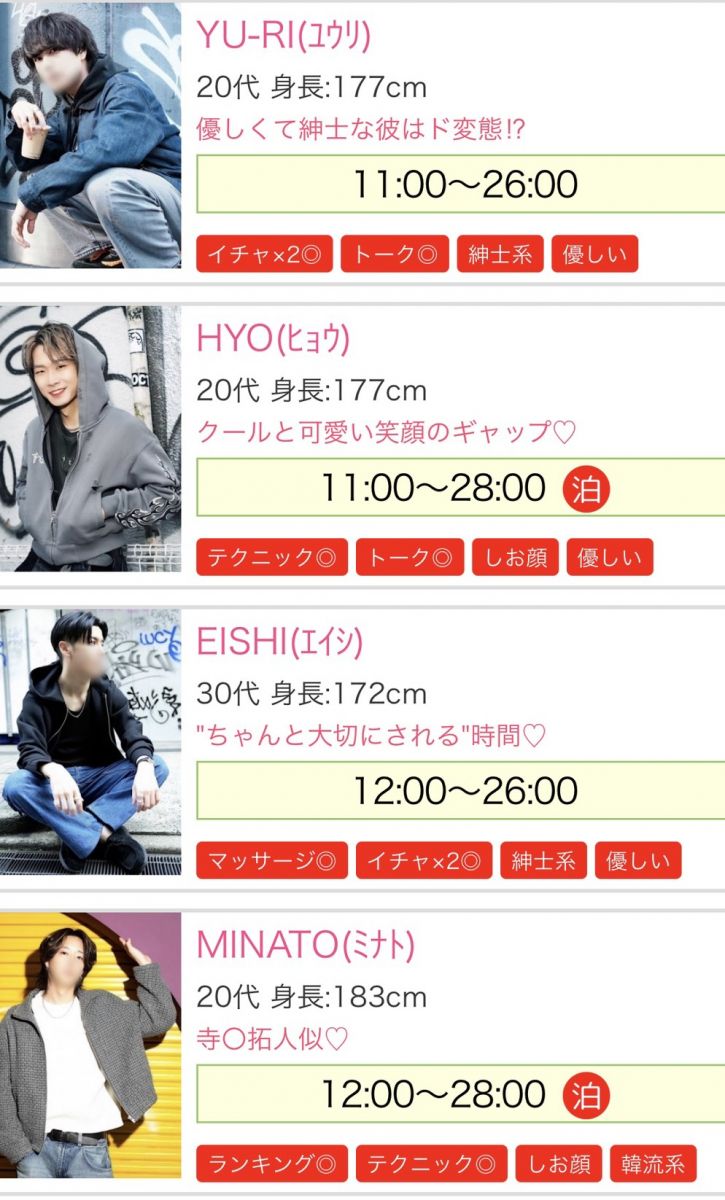The image size is (725, 1200).
Task: Open the HYO(ヒョウ) name link
Action: point(273,339)
